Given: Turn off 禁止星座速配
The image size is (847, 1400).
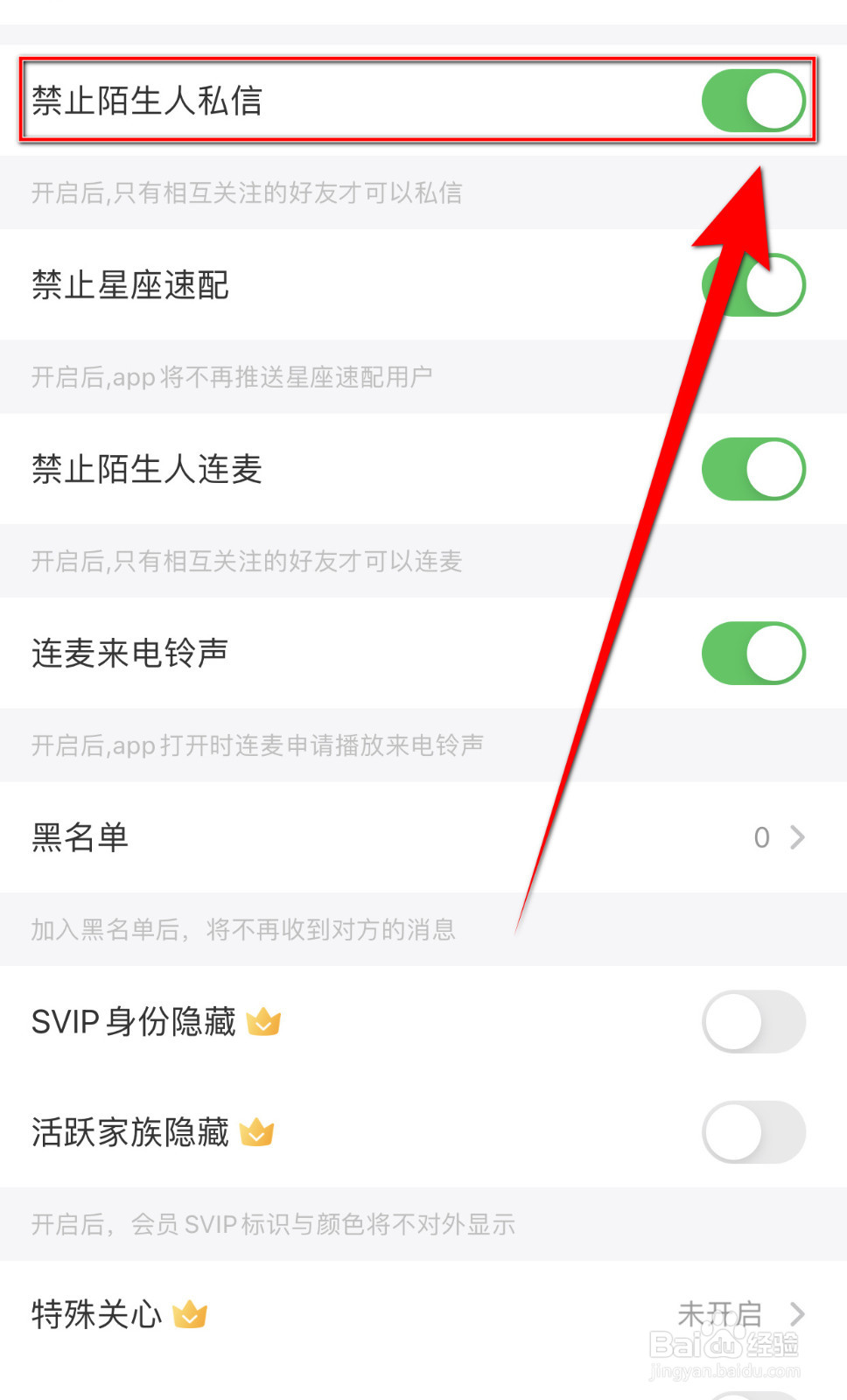Looking at the screenshot, I should [x=753, y=285].
